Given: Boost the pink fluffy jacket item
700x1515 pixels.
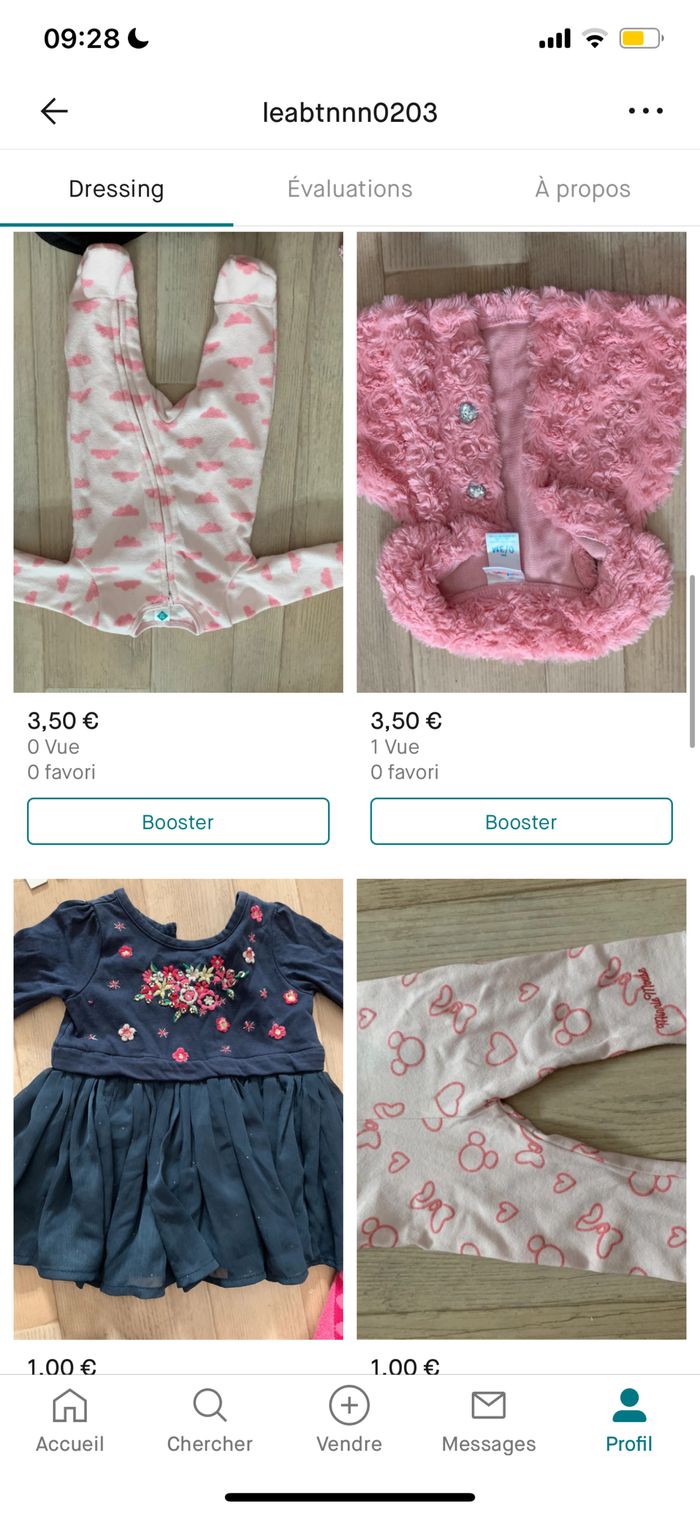Looking at the screenshot, I should (521, 822).
